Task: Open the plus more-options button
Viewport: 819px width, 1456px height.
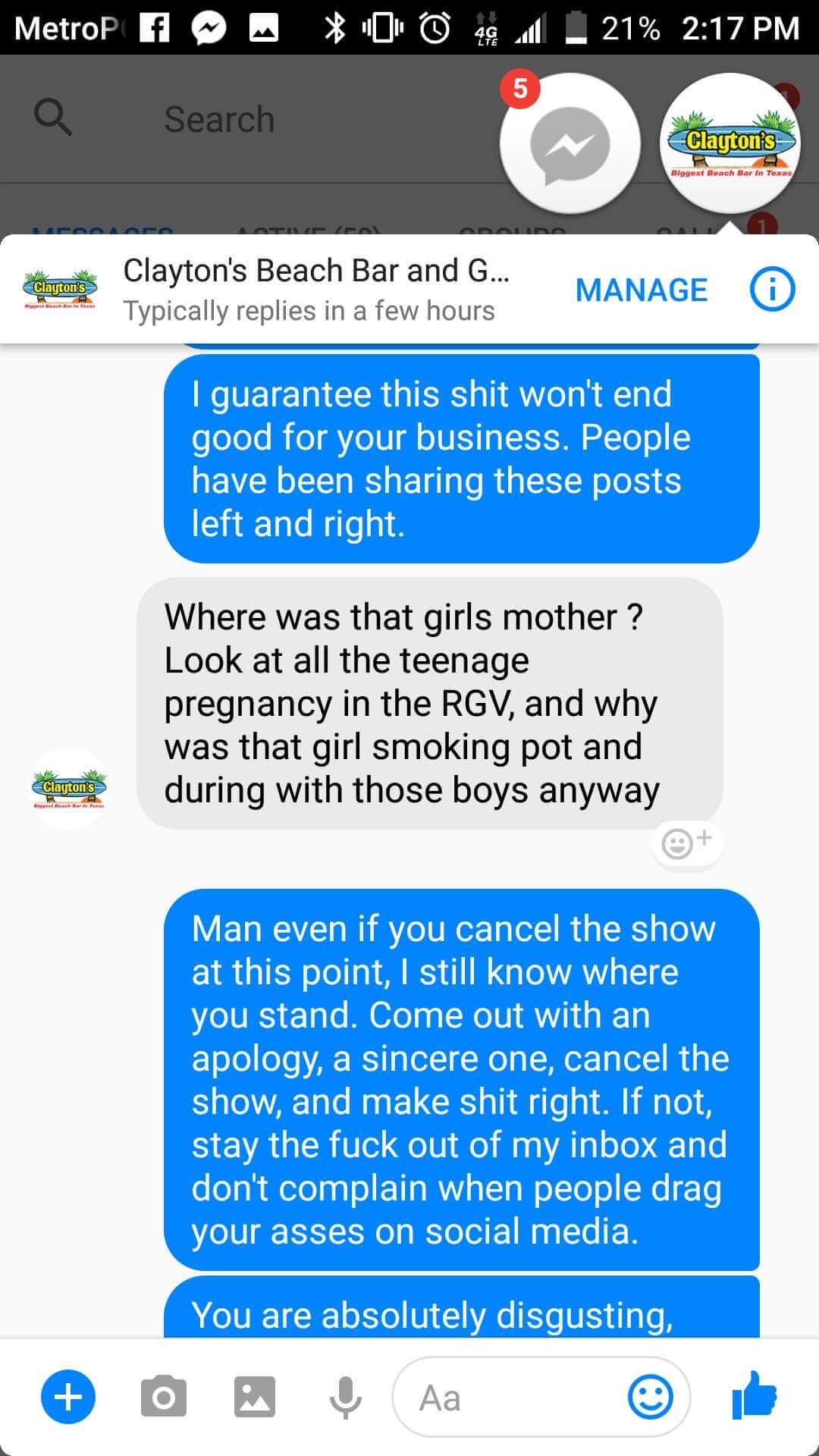Action: click(68, 1397)
